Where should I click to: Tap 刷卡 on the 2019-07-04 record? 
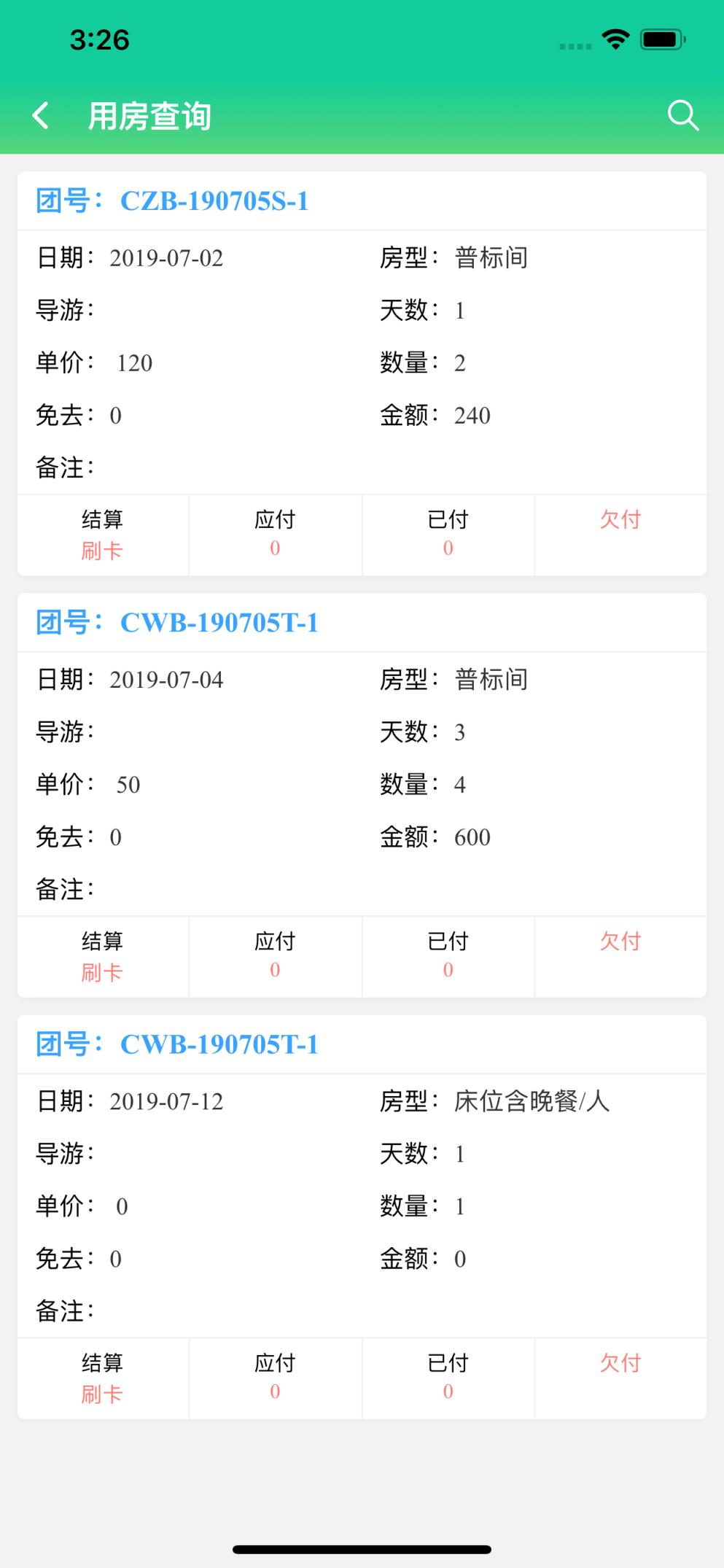[102, 972]
